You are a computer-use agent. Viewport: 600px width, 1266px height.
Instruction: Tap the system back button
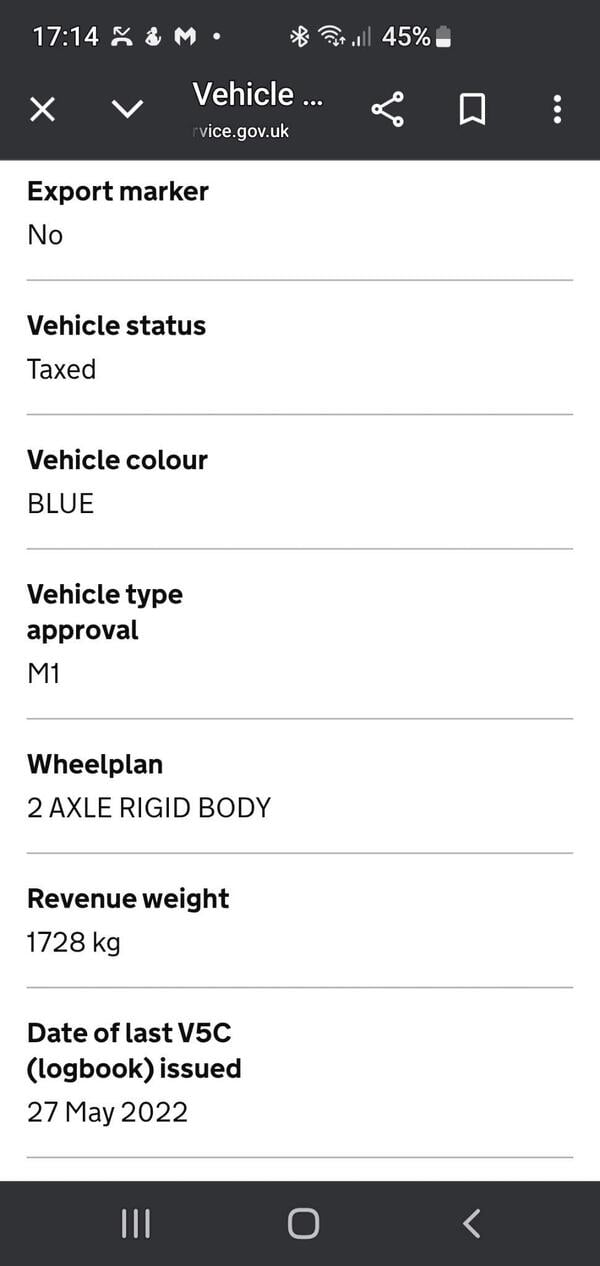(472, 1223)
